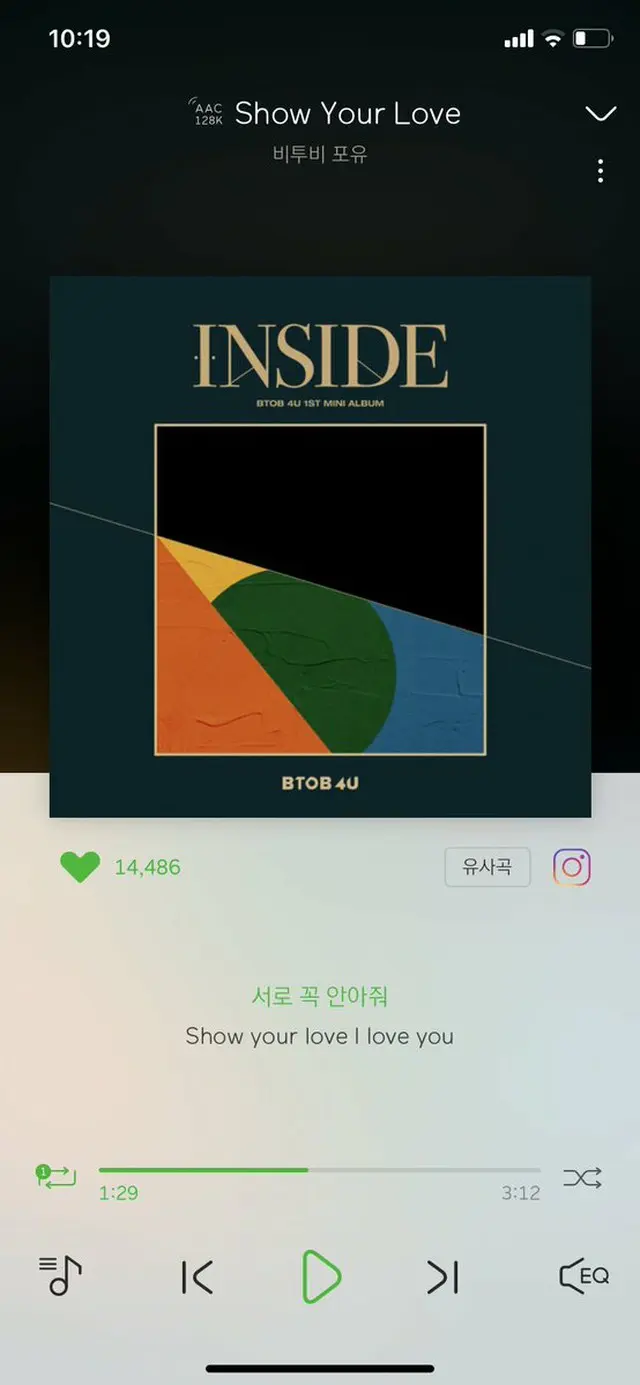The image size is (640, 1385).
Task: Toggle shuffle playback
Action: [582, 1178]
